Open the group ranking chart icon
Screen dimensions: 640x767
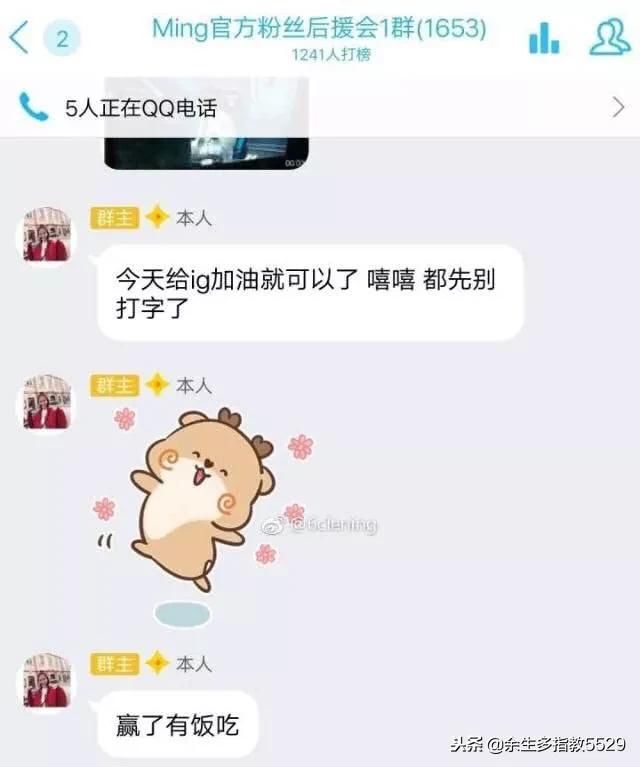pos(544,38)
